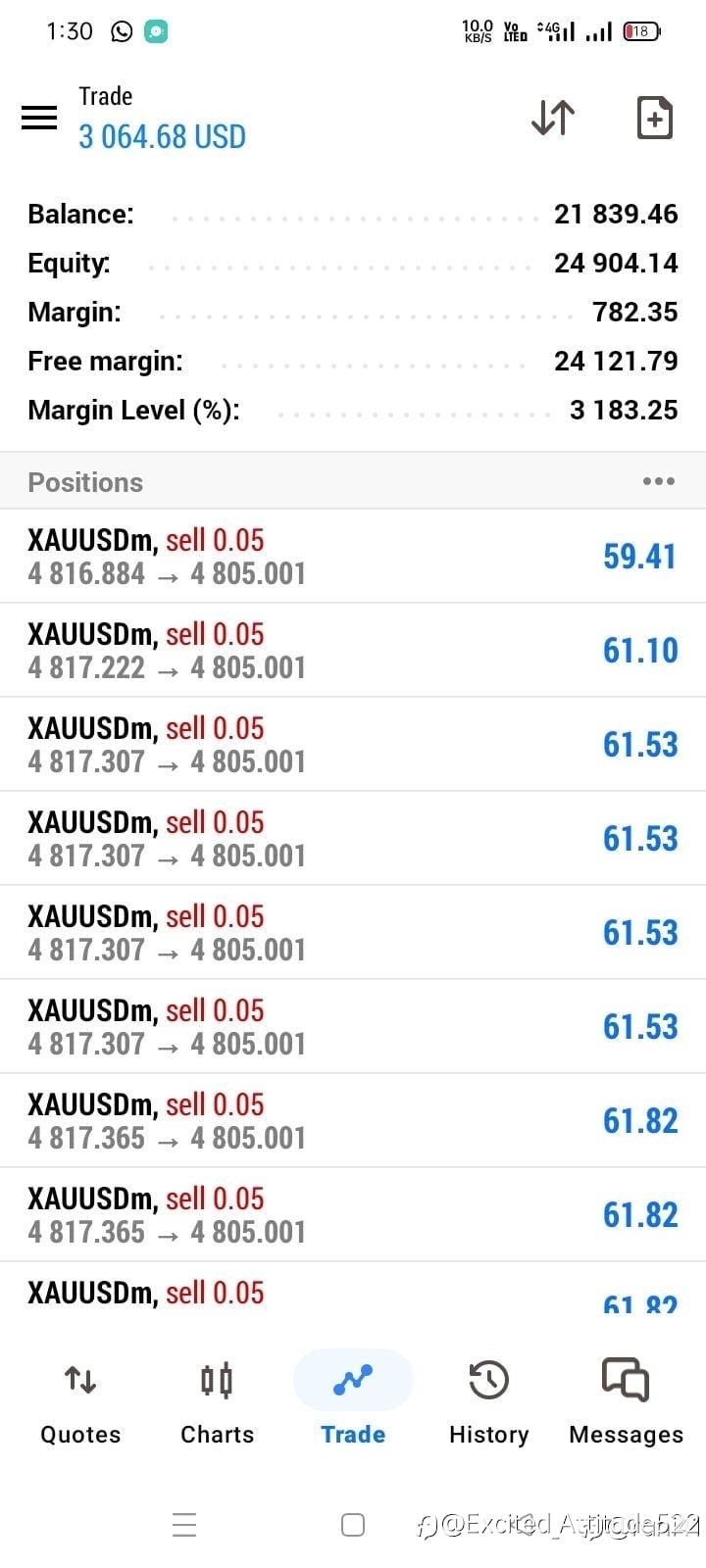Open the Messages tab
Viewport: 706px width, 1568px height.
click(626, 1401)
